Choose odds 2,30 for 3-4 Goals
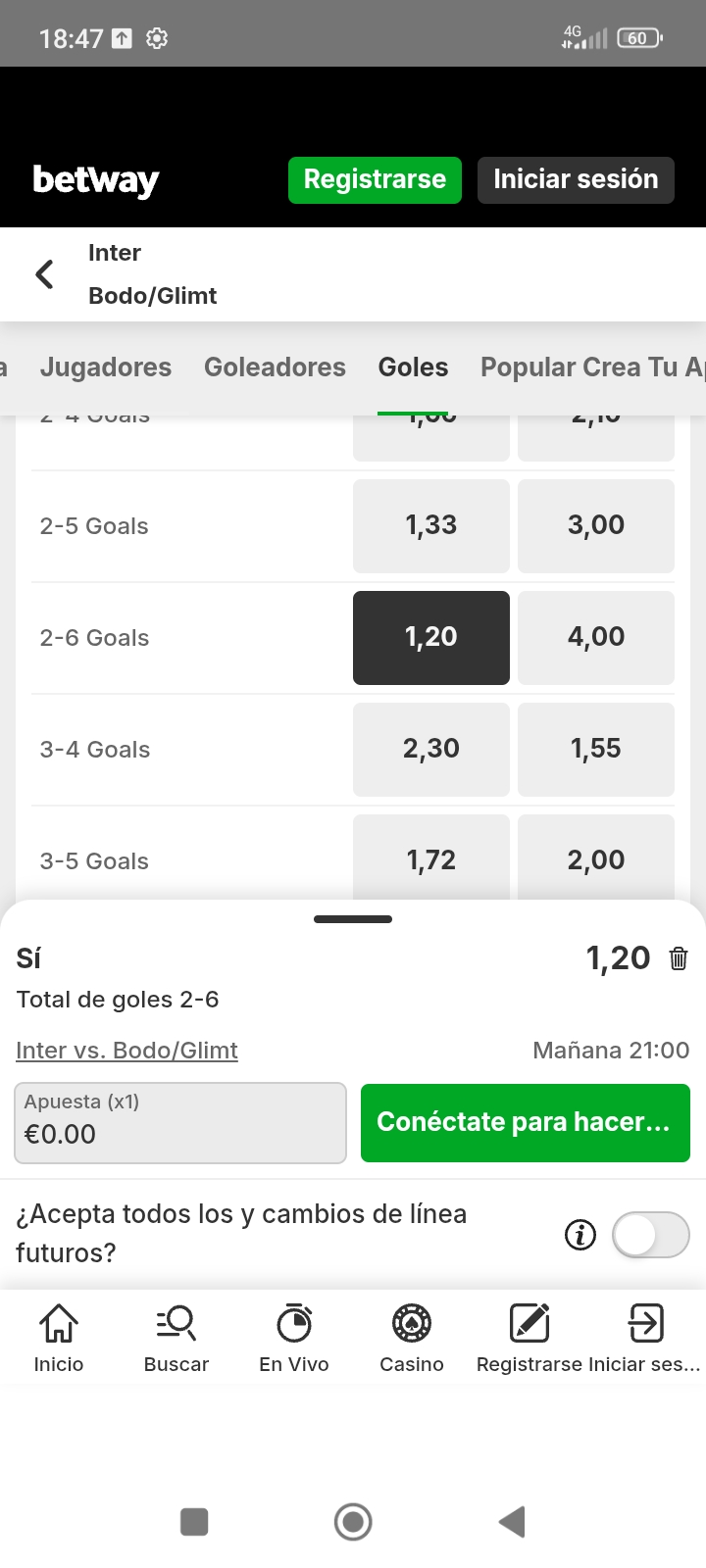The image size is (706, 1568). pos(431,750)
